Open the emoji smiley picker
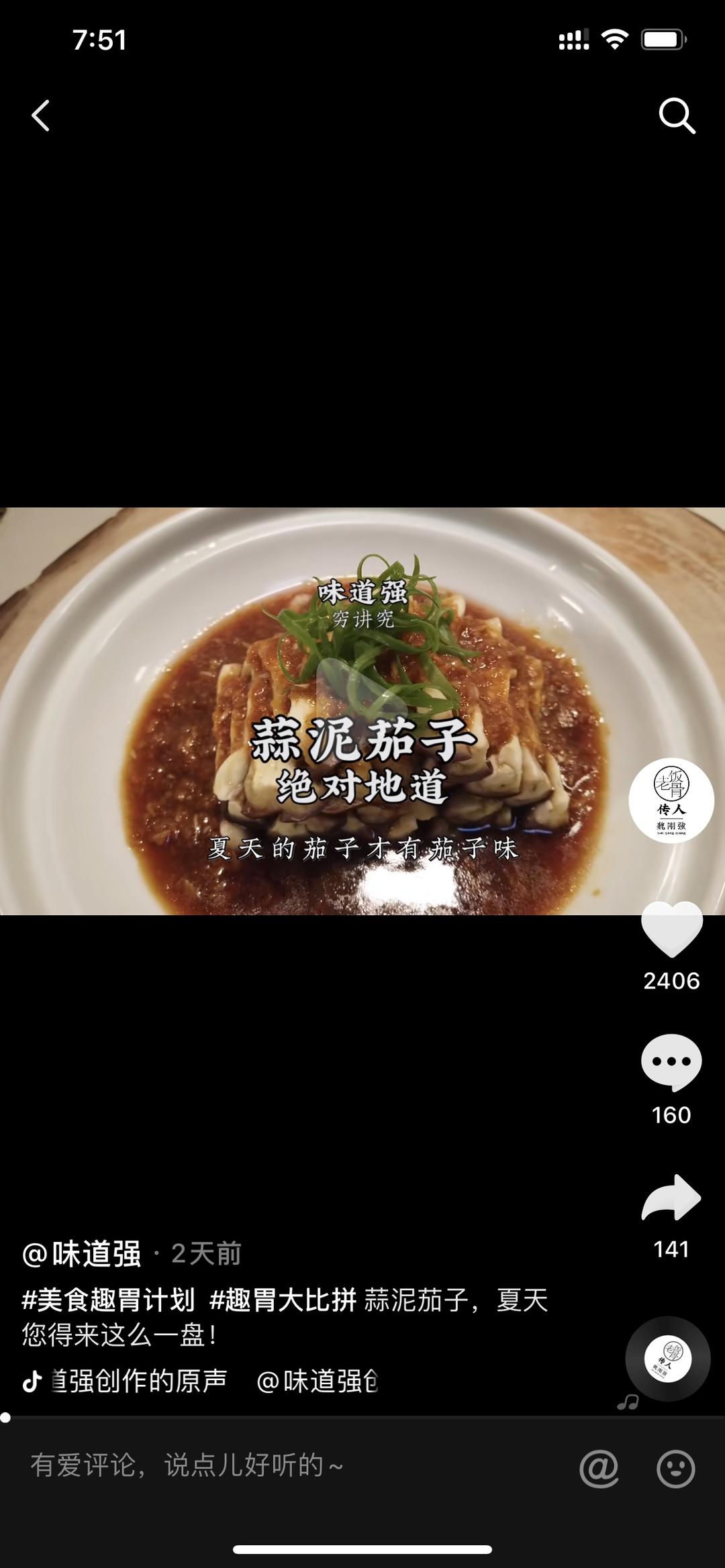Image resolution: width=725 pixels, height=1568 pixels. (x=675, y=1468)
